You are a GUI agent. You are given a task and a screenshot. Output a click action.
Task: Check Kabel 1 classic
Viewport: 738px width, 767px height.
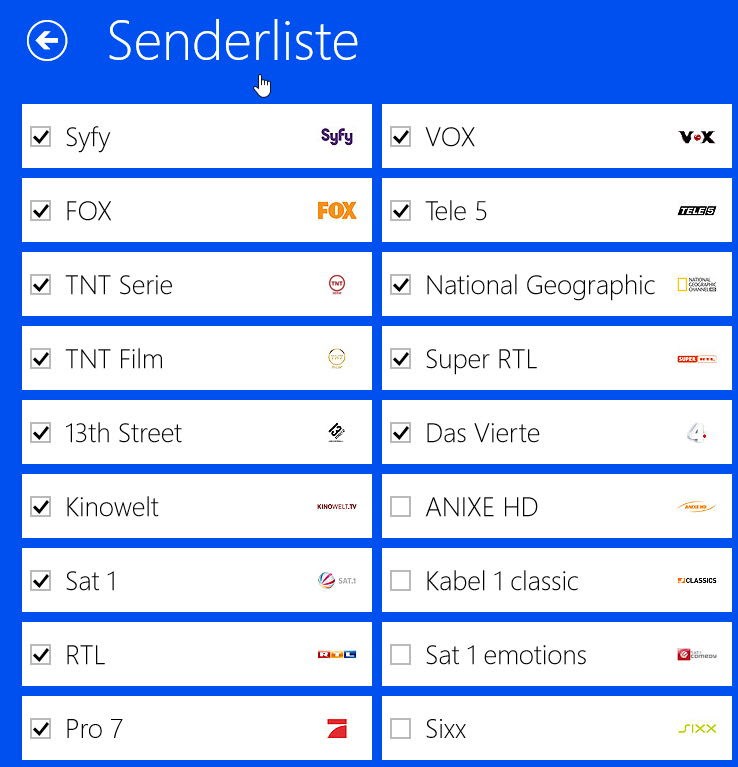401,581
